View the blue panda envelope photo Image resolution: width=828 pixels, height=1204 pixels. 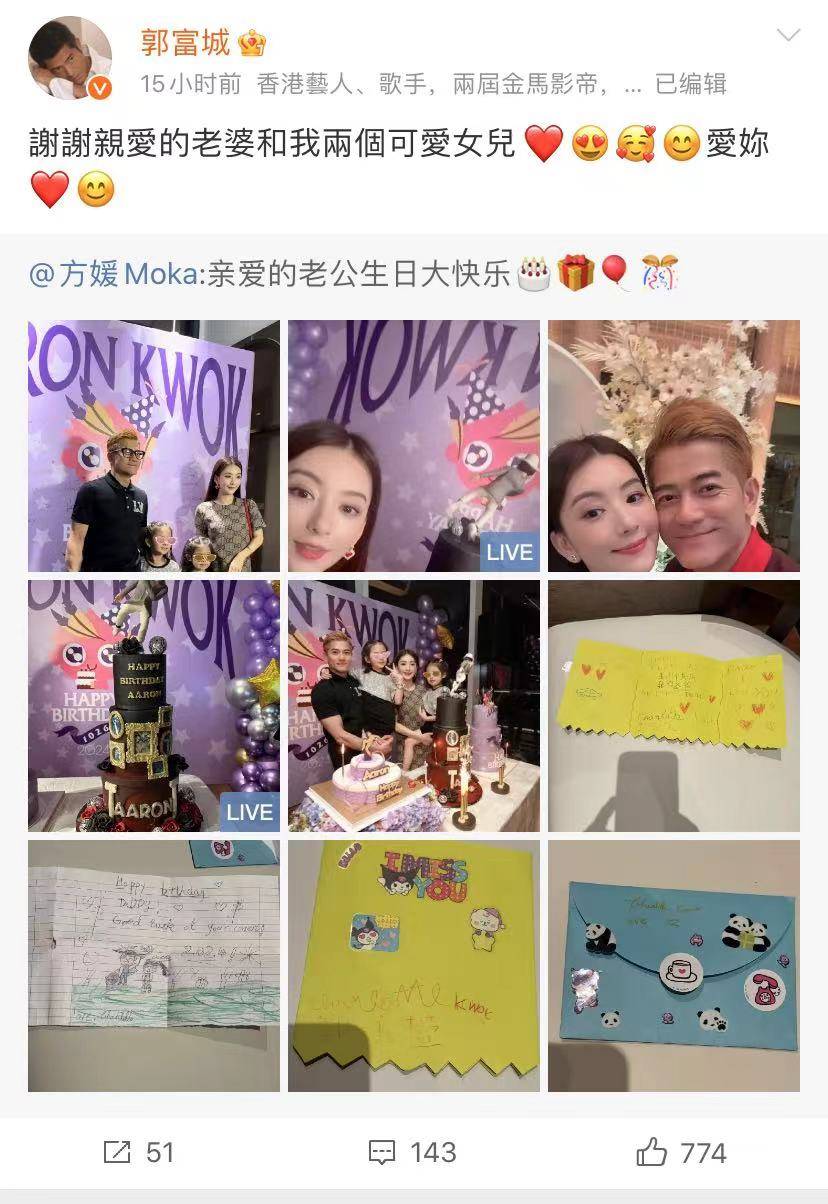tap(673, 966)
